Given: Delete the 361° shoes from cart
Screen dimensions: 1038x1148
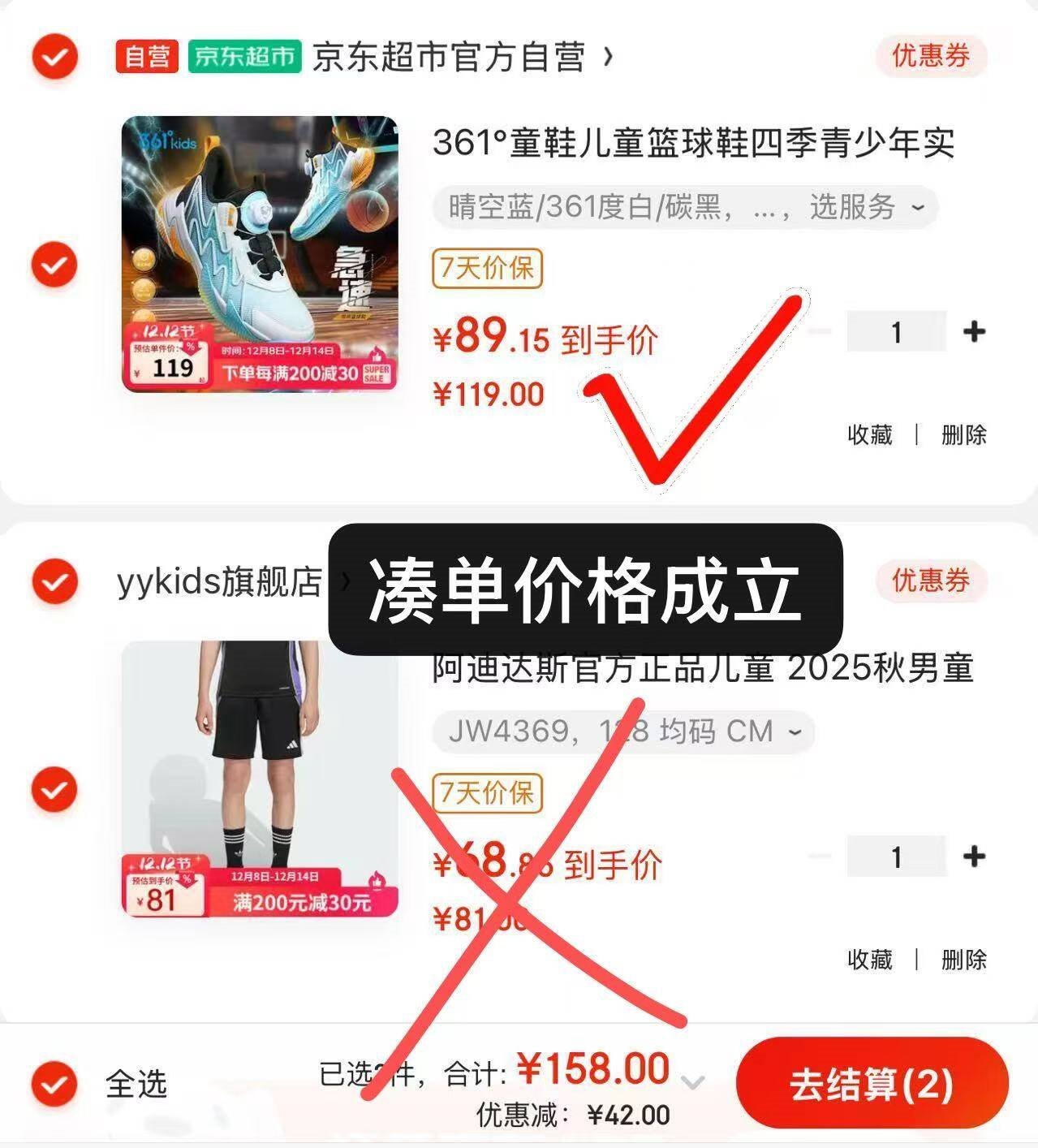Looking at the screenshot, I should tap(963, 434).
